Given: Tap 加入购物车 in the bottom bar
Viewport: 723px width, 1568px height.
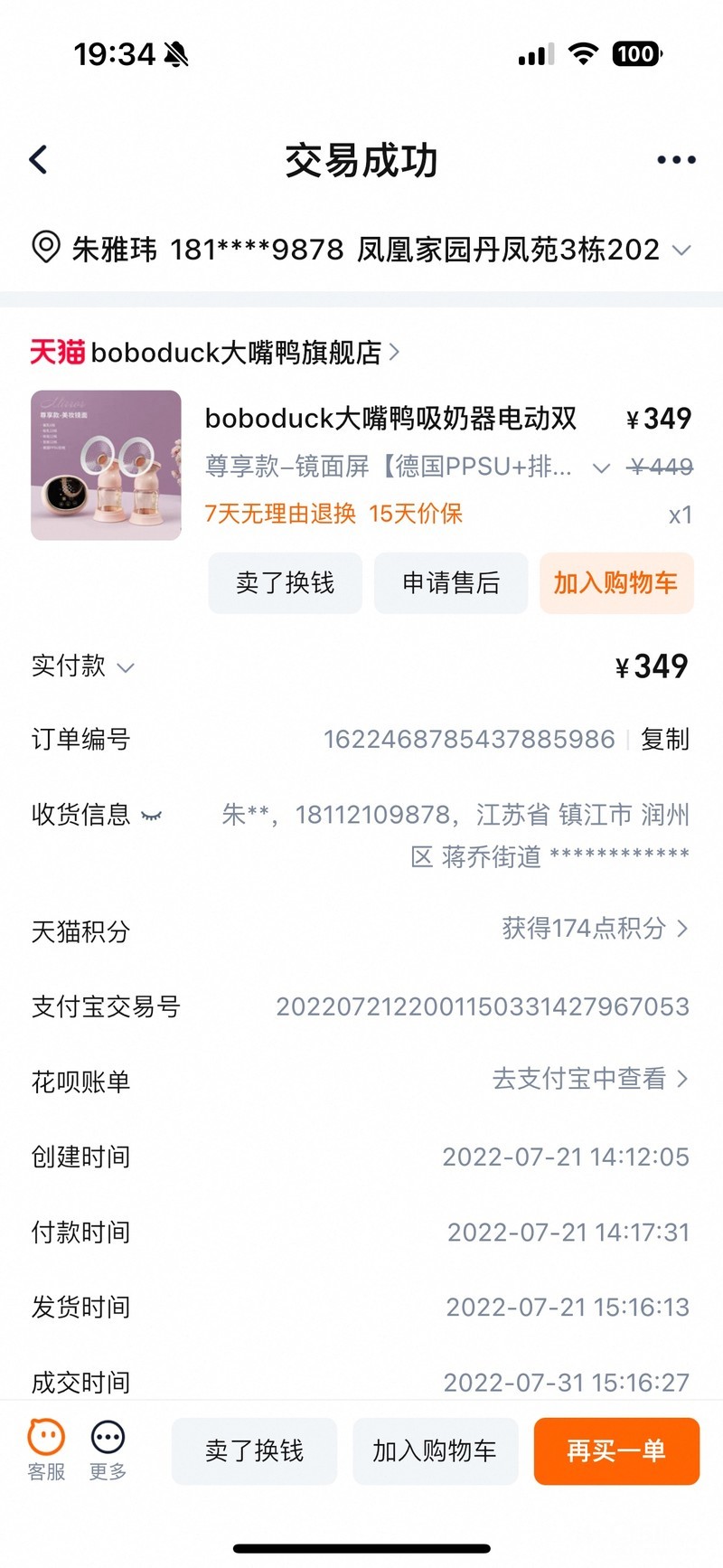Looking at the screenshot, I should tap(435, 1451).
